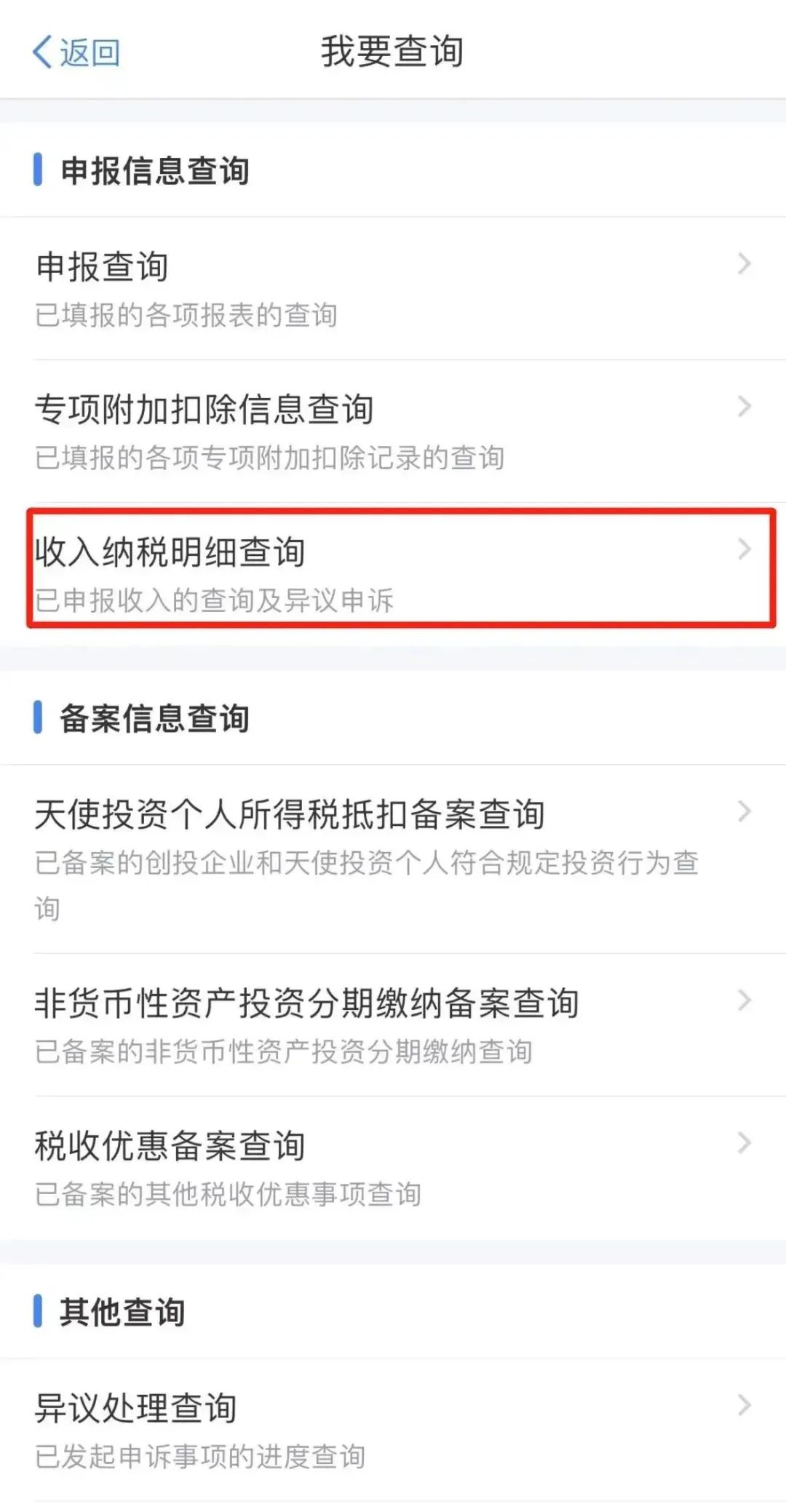Image resolution: width=786 pixels, height=1512 pixels.
Task: Open 申报查询
Action: (x=393, y=288)
